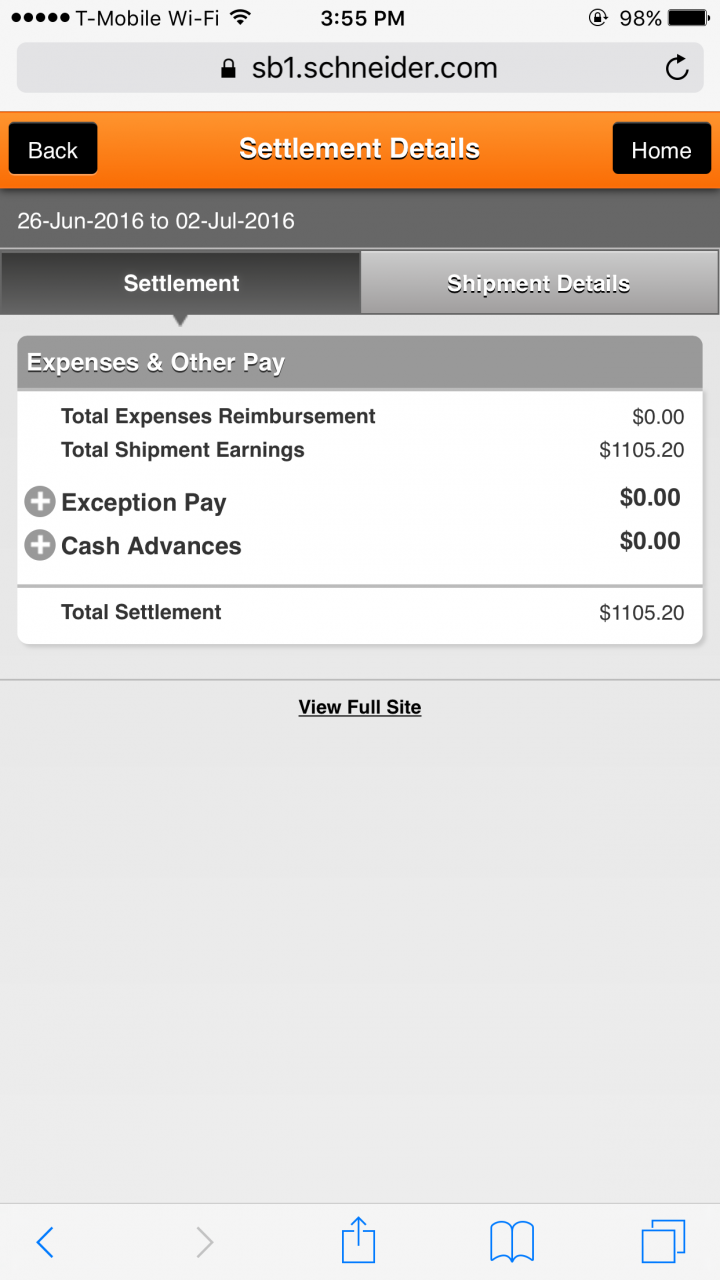Open Safari bookmarks
Screen dimensions: 720x1280
[x=512, y=1242]
